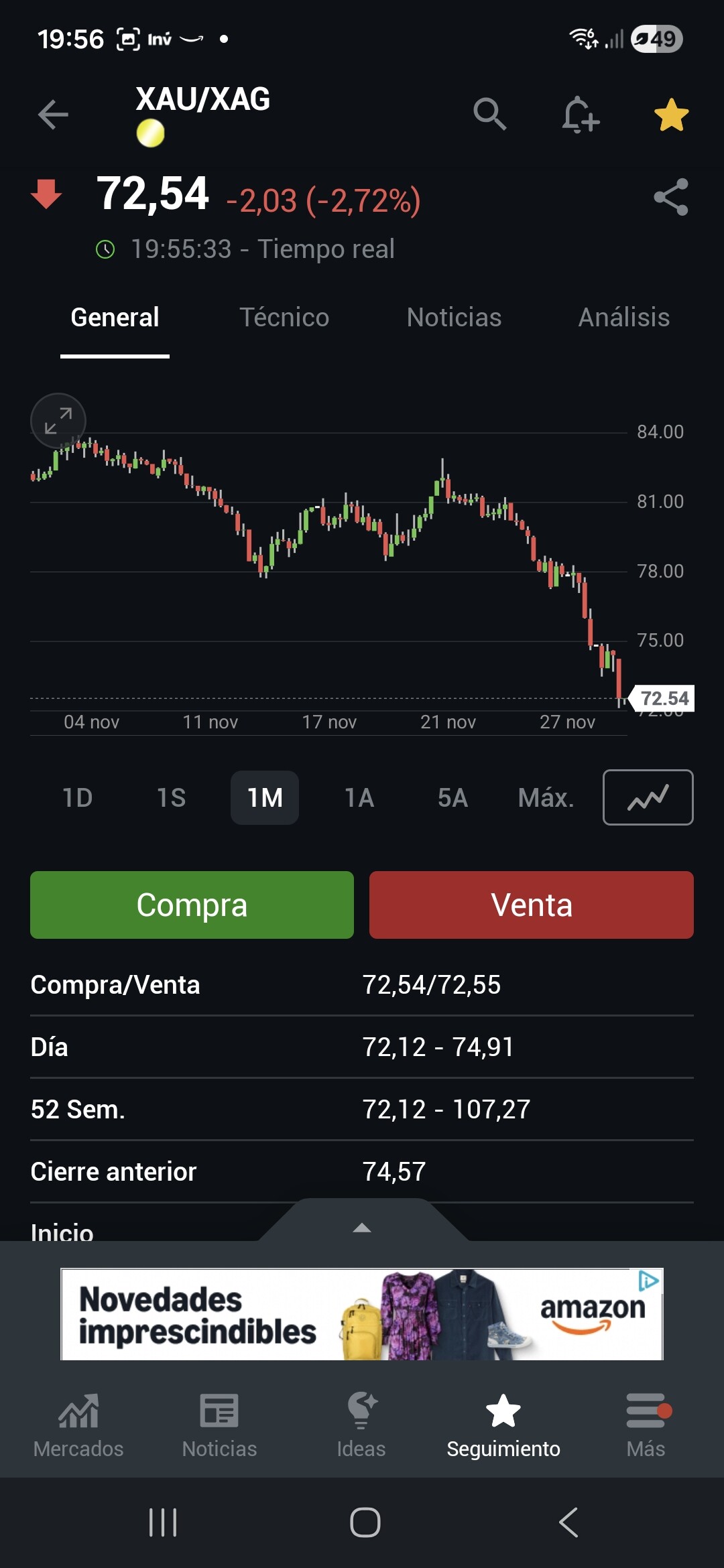
Task: Tap the red Venta button
Action: (531, 905)
